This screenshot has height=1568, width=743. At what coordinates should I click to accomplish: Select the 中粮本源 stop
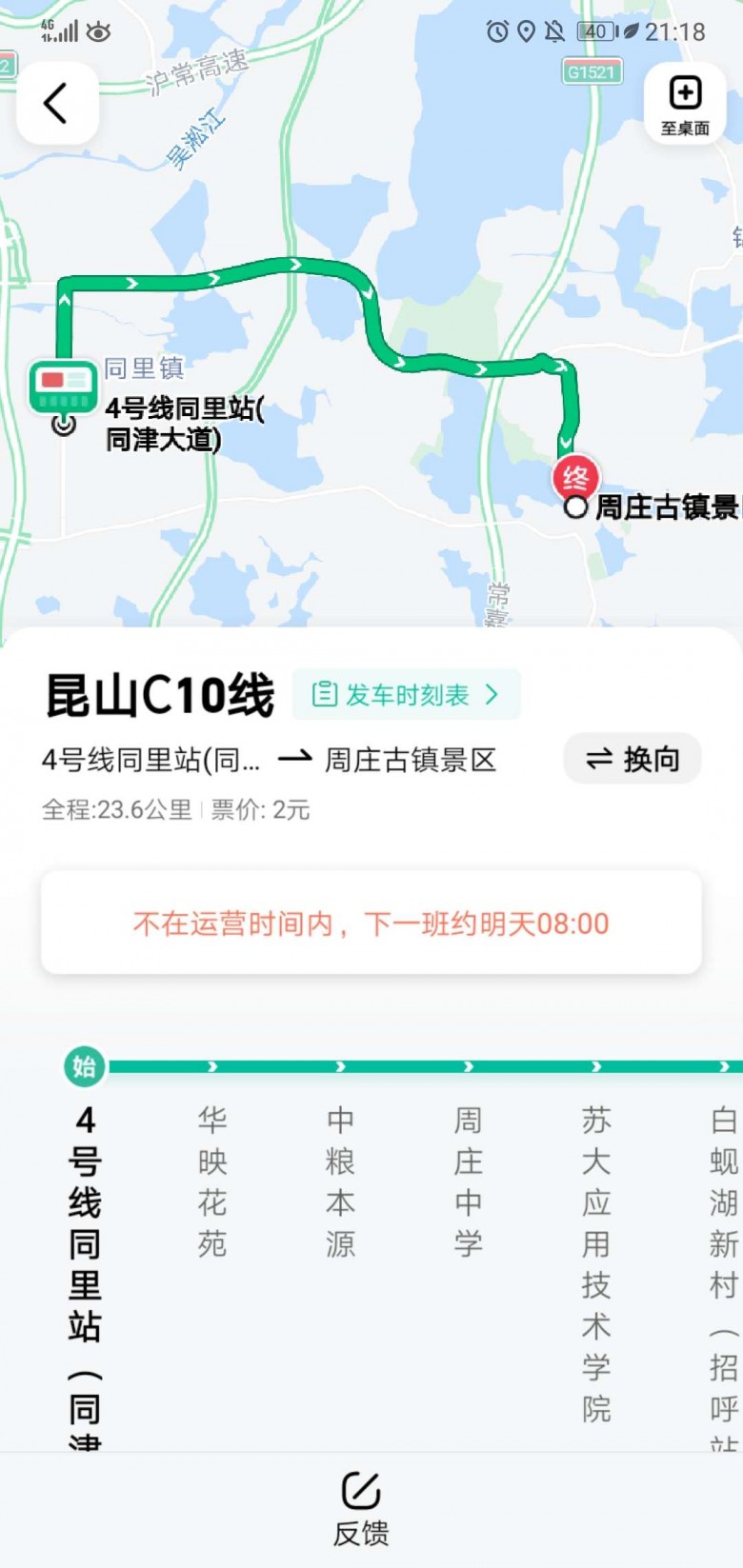[340, 1181]
